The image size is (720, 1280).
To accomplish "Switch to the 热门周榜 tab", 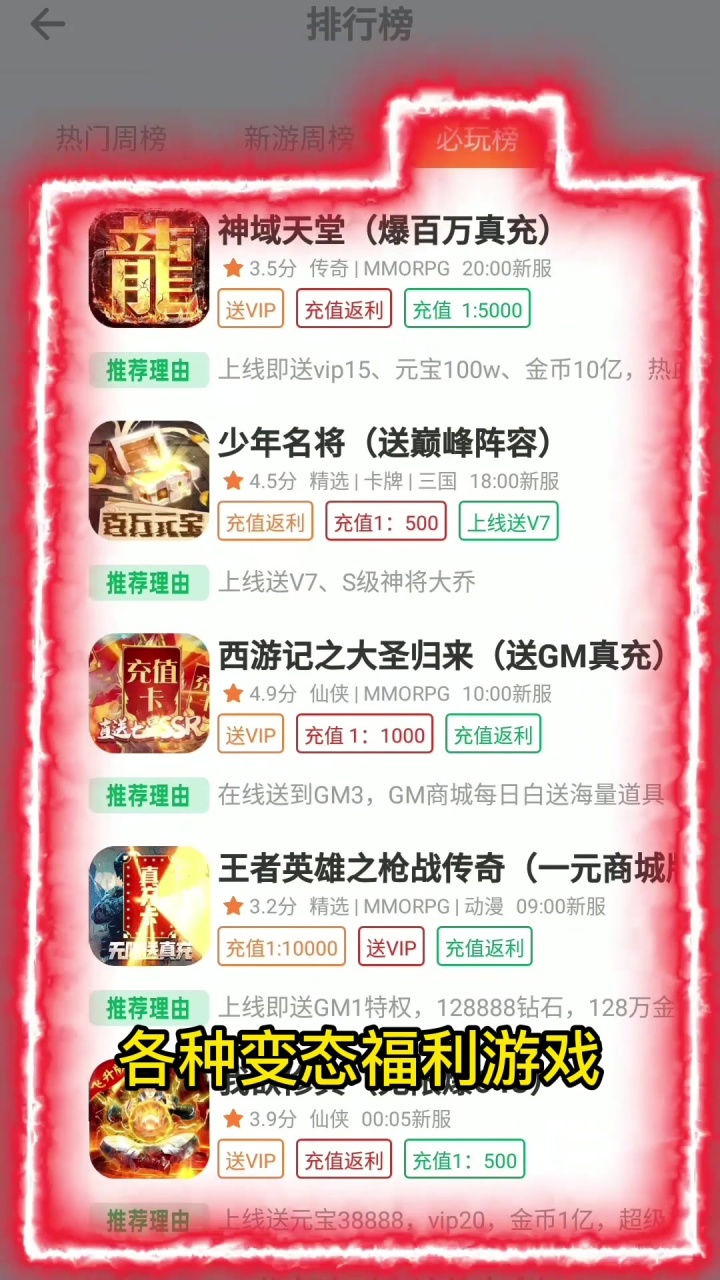I will [x=111, y=139].
